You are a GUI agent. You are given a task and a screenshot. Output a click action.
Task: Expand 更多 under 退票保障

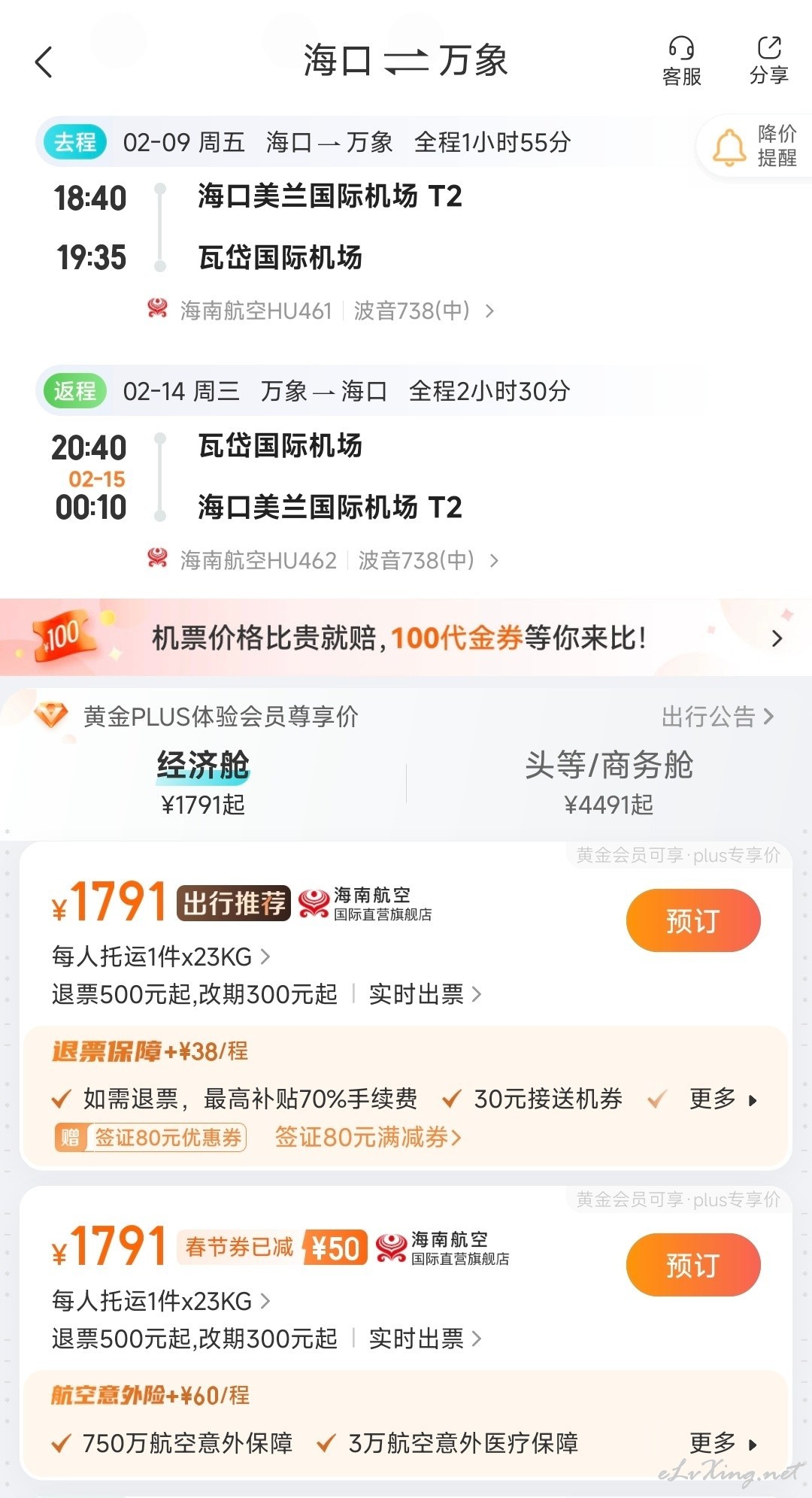[723, 1099]
